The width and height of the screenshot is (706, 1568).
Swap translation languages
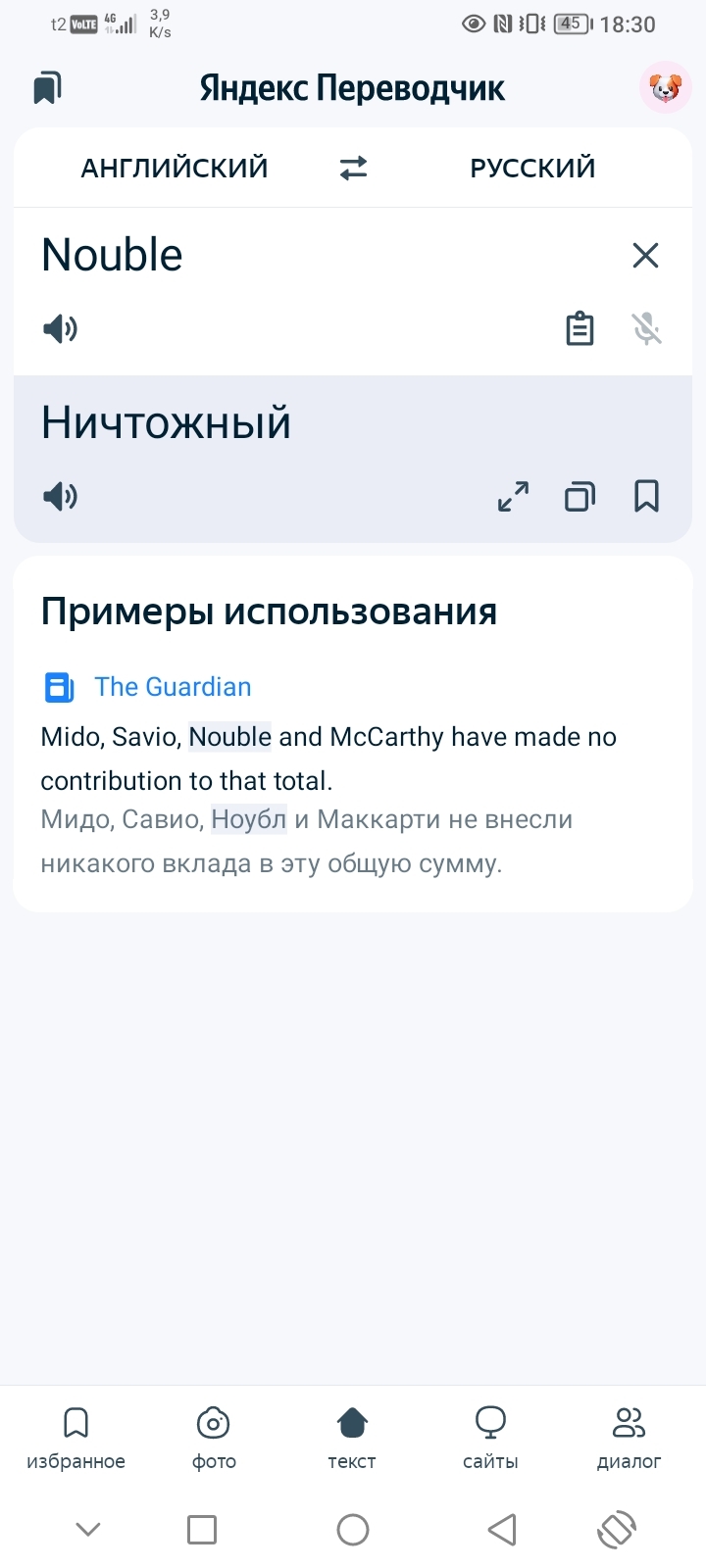click(x=353, y=168)
